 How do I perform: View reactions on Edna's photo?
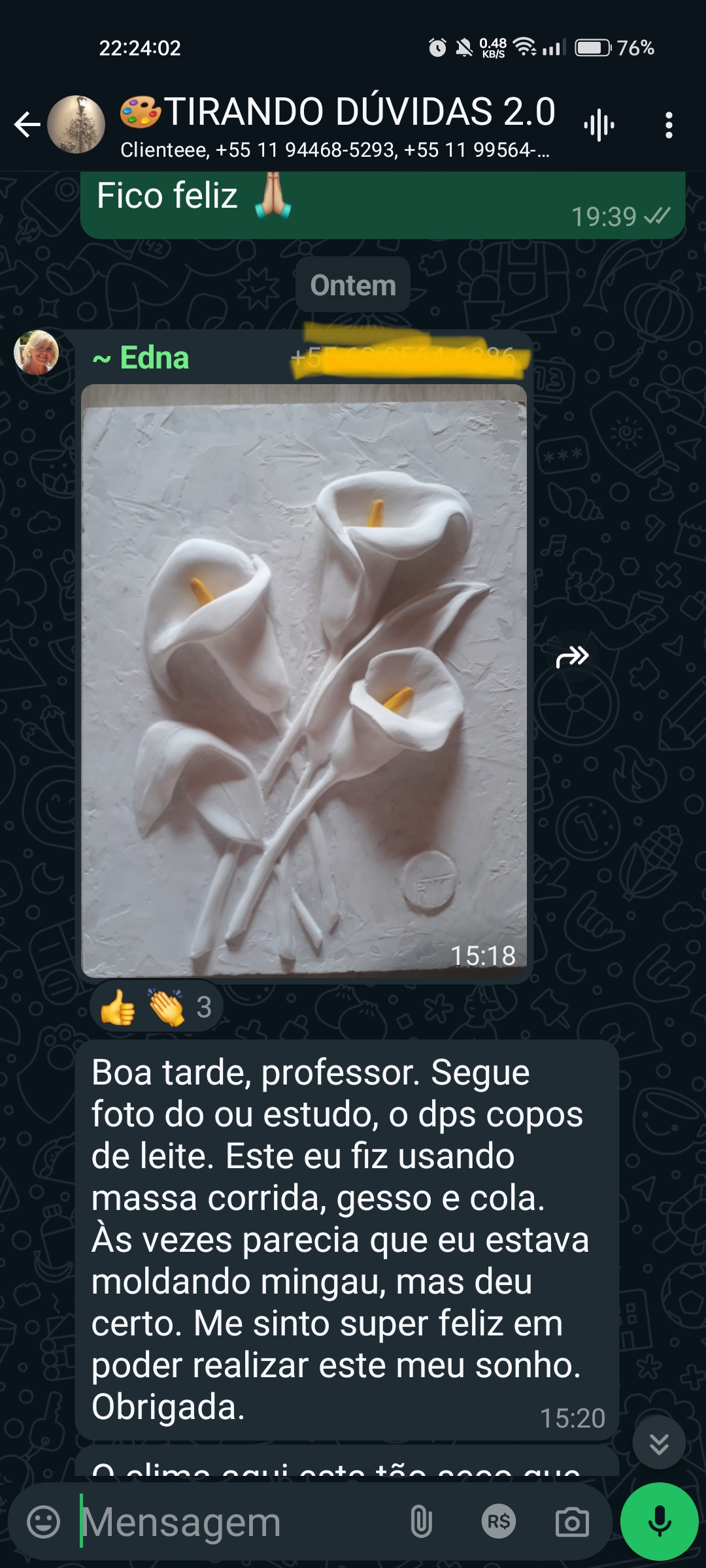coord(157,1007)
